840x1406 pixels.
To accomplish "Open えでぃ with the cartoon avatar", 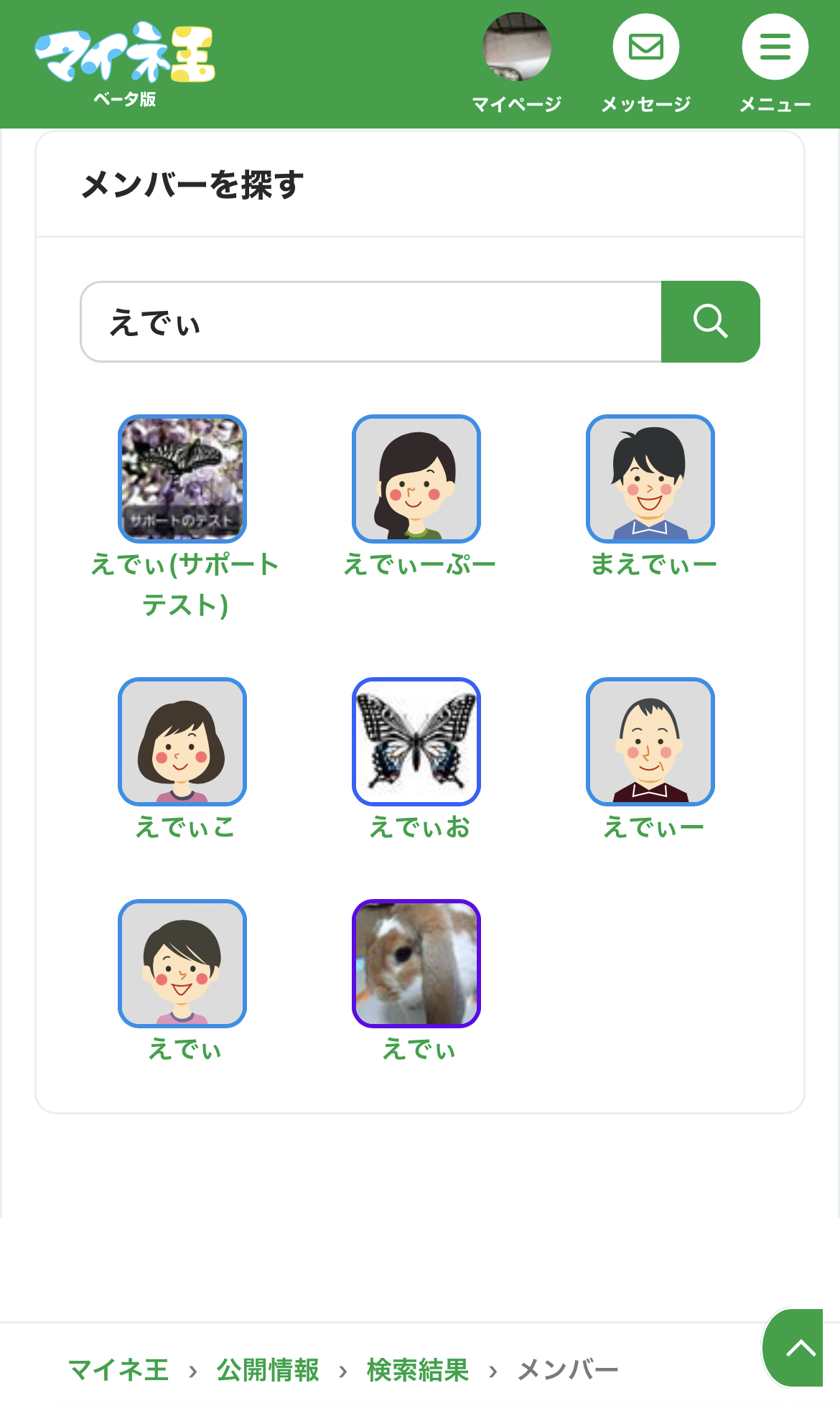I will pyautogui.click(x=182, y=963).
